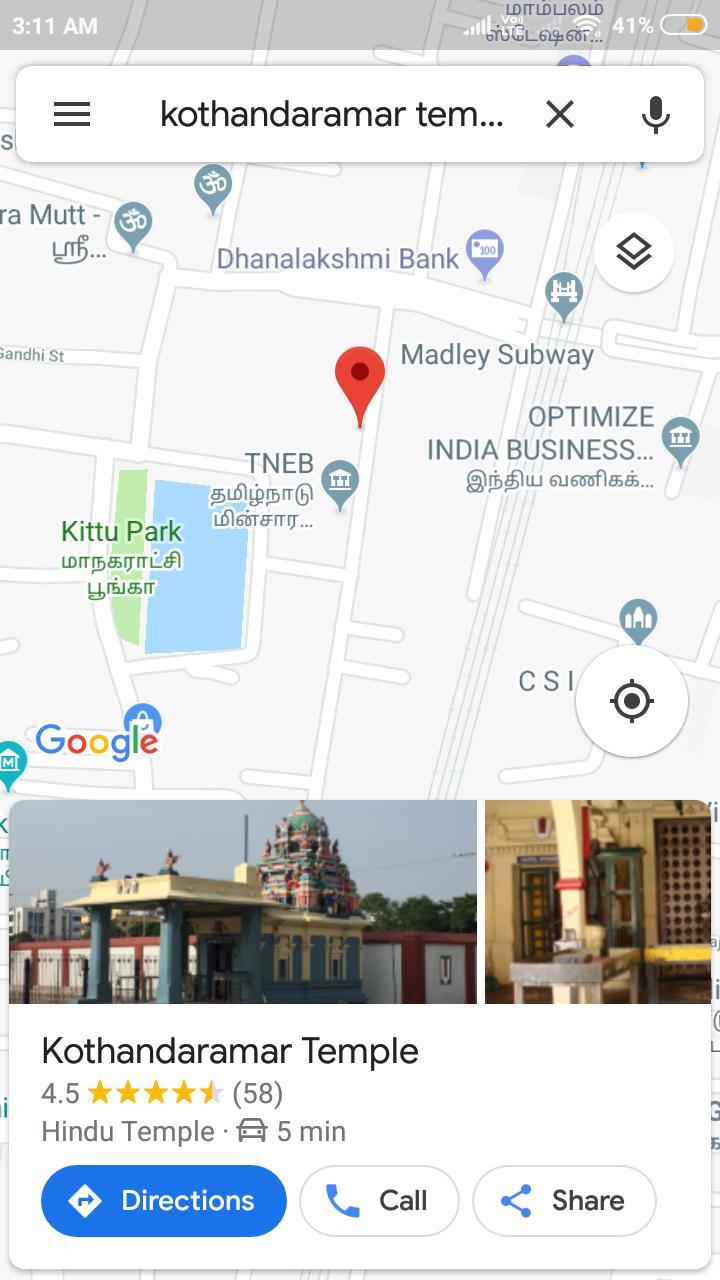
Task: Get directions to Kothandaramar Temple
Action: pyautogui.click(x=164, y=1200)
